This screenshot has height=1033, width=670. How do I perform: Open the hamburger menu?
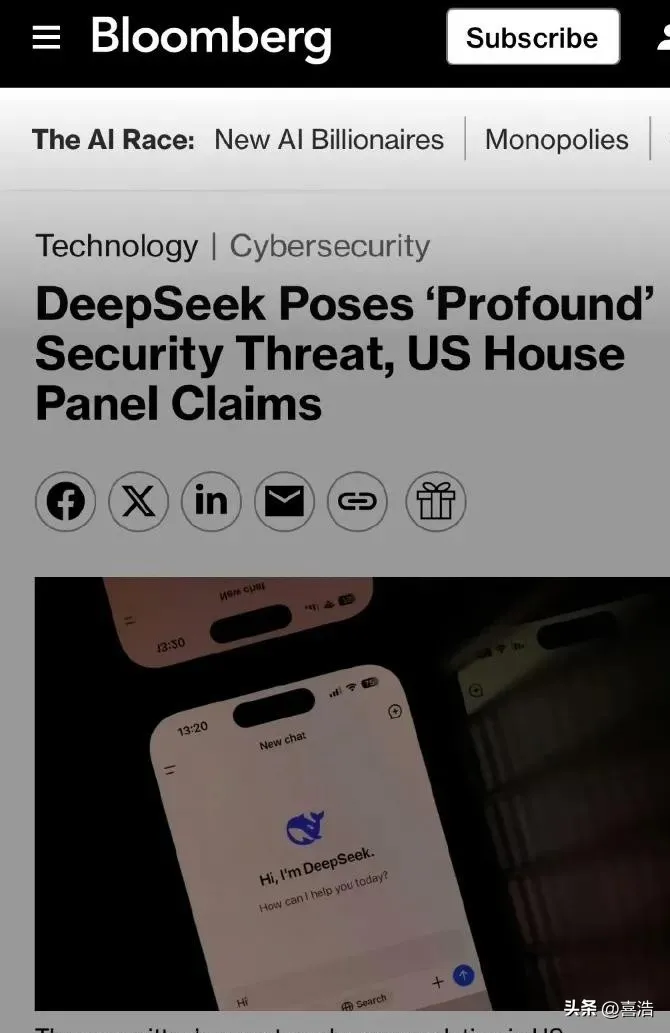[46, 38]
